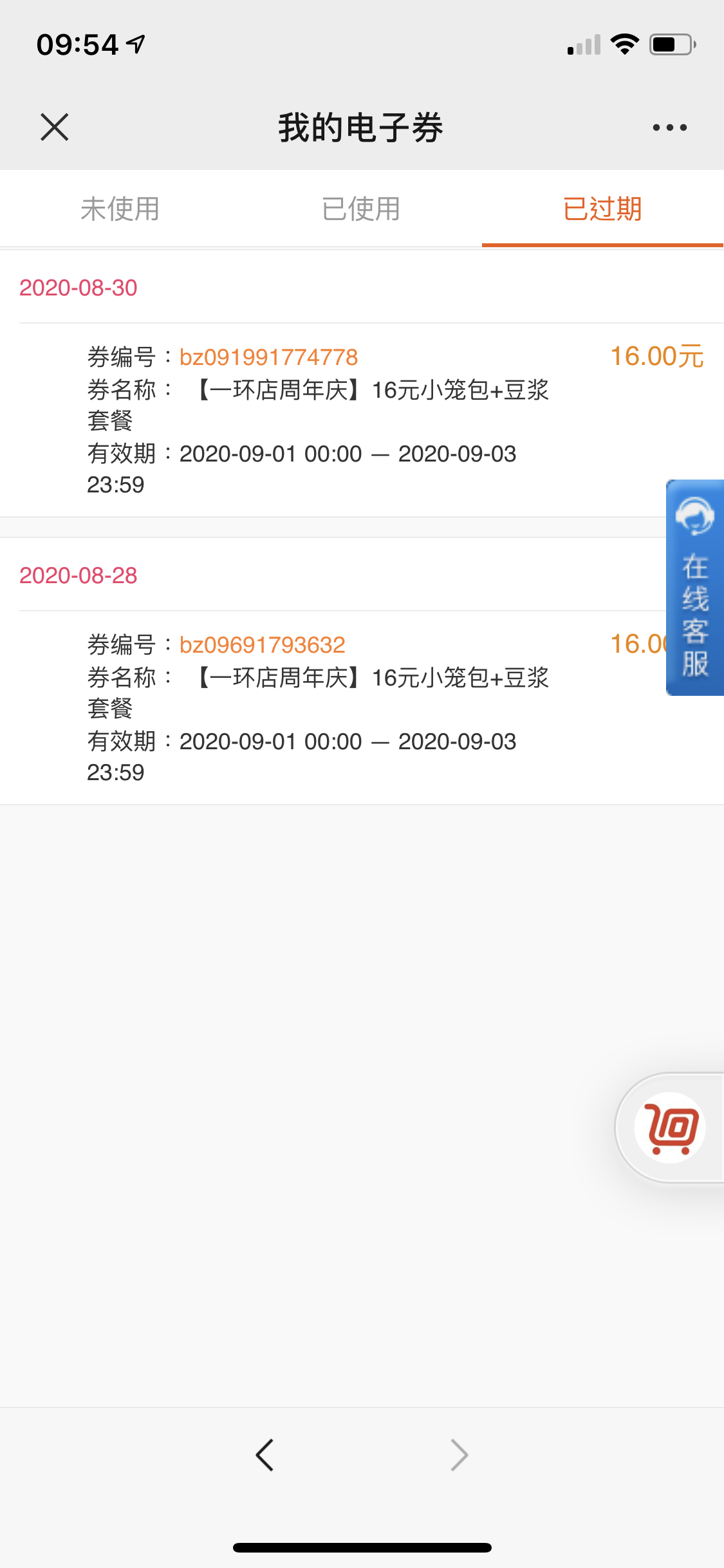Select the 已过期 tab
The height and width of the screenshot is (1568, 724).
click(603, 209)
